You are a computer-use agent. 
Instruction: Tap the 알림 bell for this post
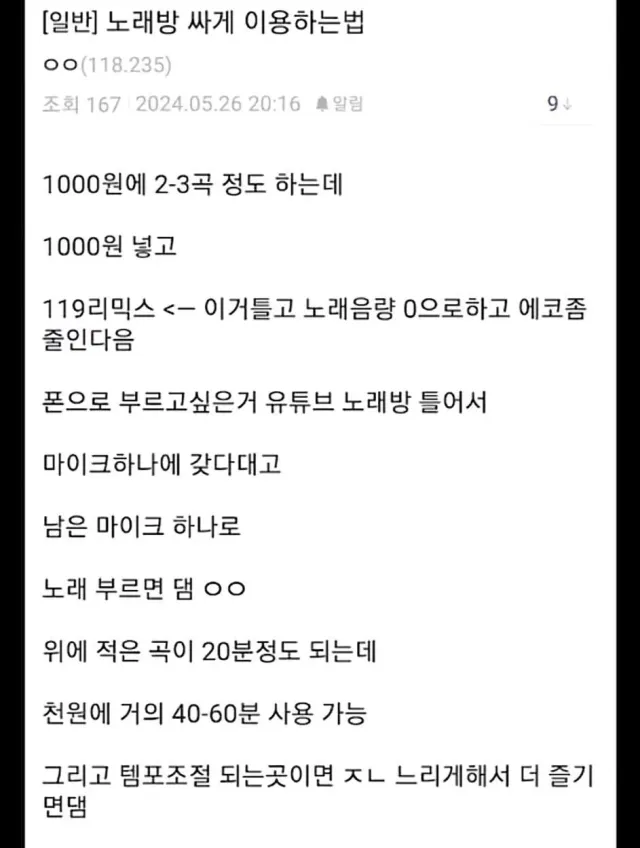coord(339,103)
